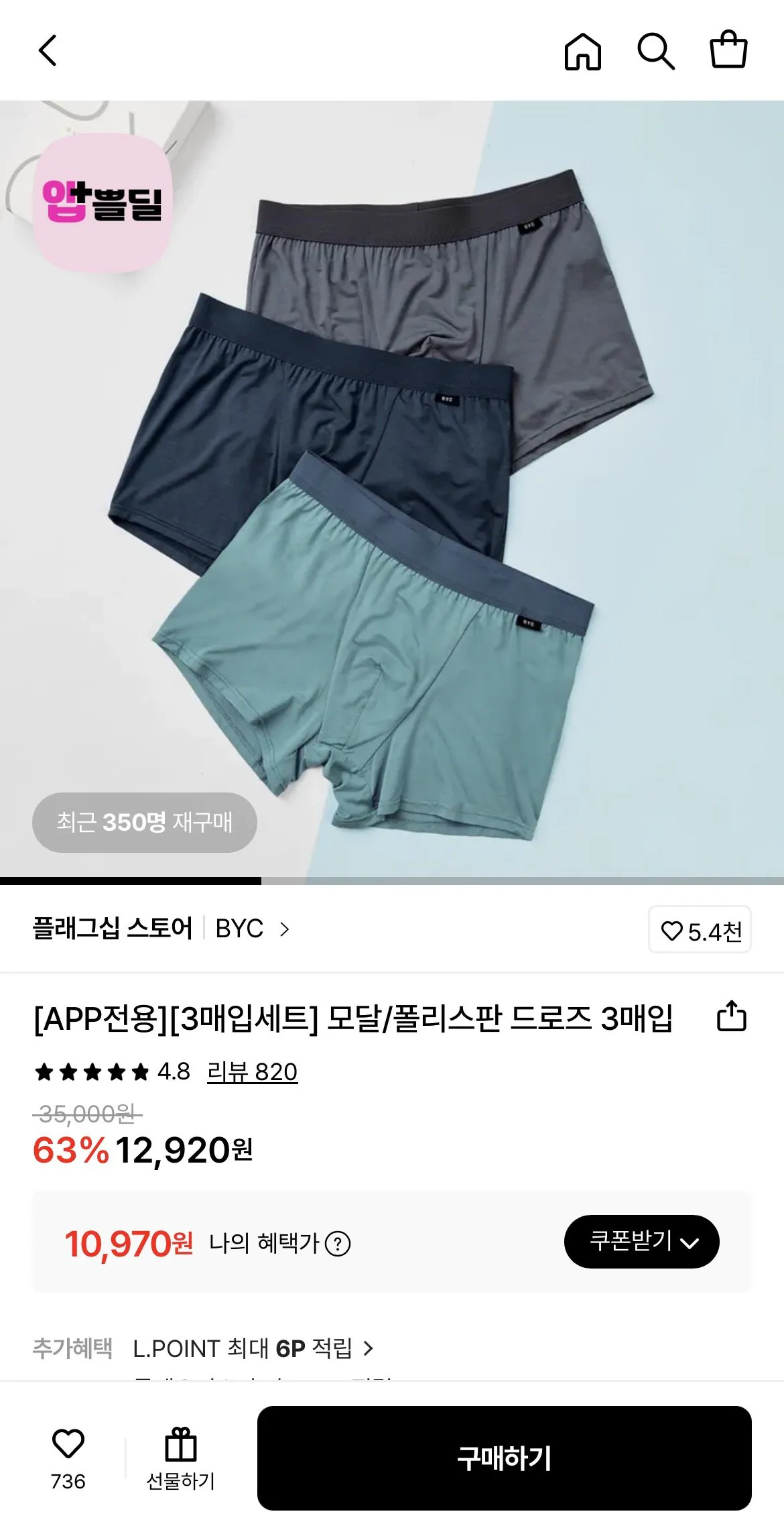Tap the 최근 350명 재구매 badge

[143, 822]
